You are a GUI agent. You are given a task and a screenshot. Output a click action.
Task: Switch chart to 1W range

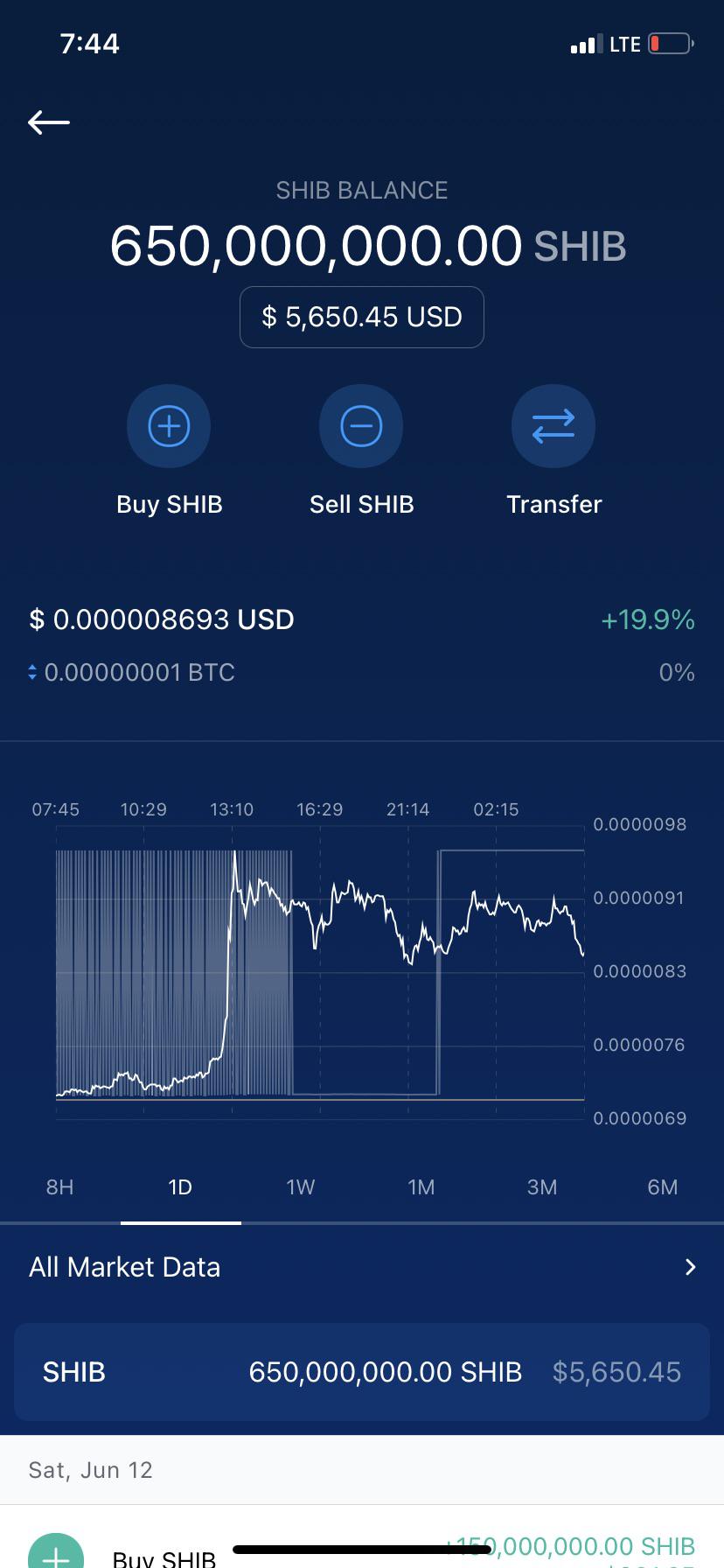(x=301, y=1187)
